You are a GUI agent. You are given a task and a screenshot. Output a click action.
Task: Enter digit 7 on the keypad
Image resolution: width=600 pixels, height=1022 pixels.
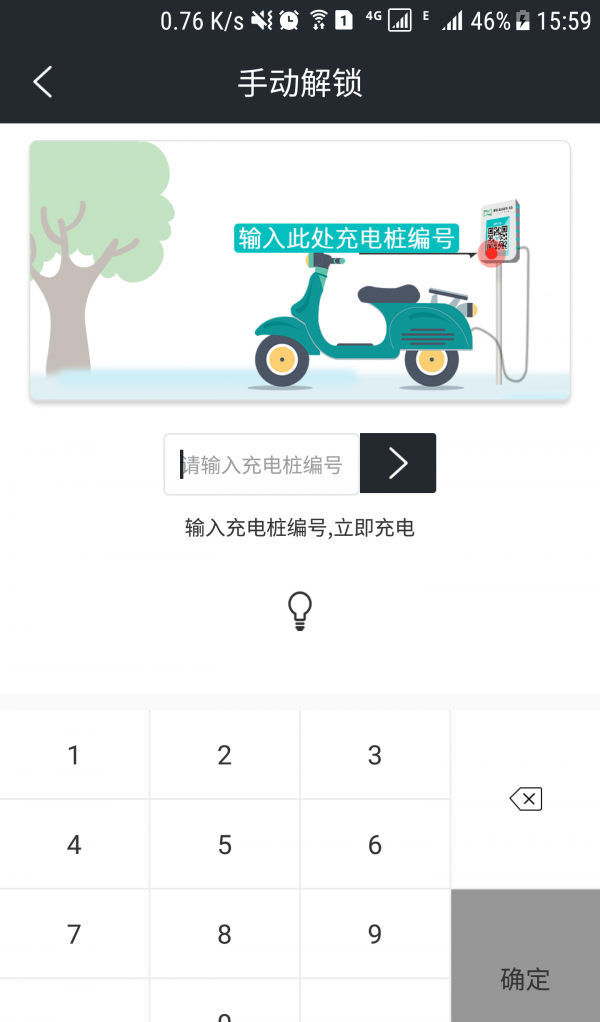click(x=74, y=934)
